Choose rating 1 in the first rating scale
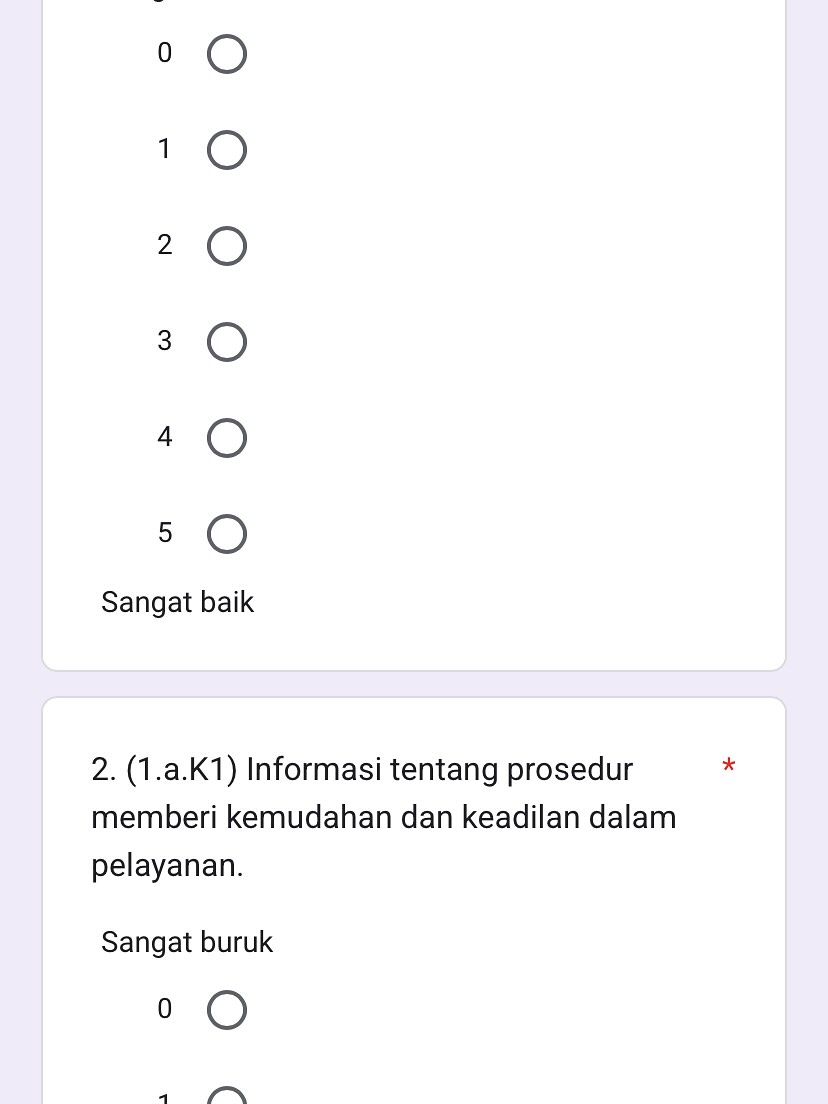The width and height of the screenshot is (828, 1104). pos(227,150)
